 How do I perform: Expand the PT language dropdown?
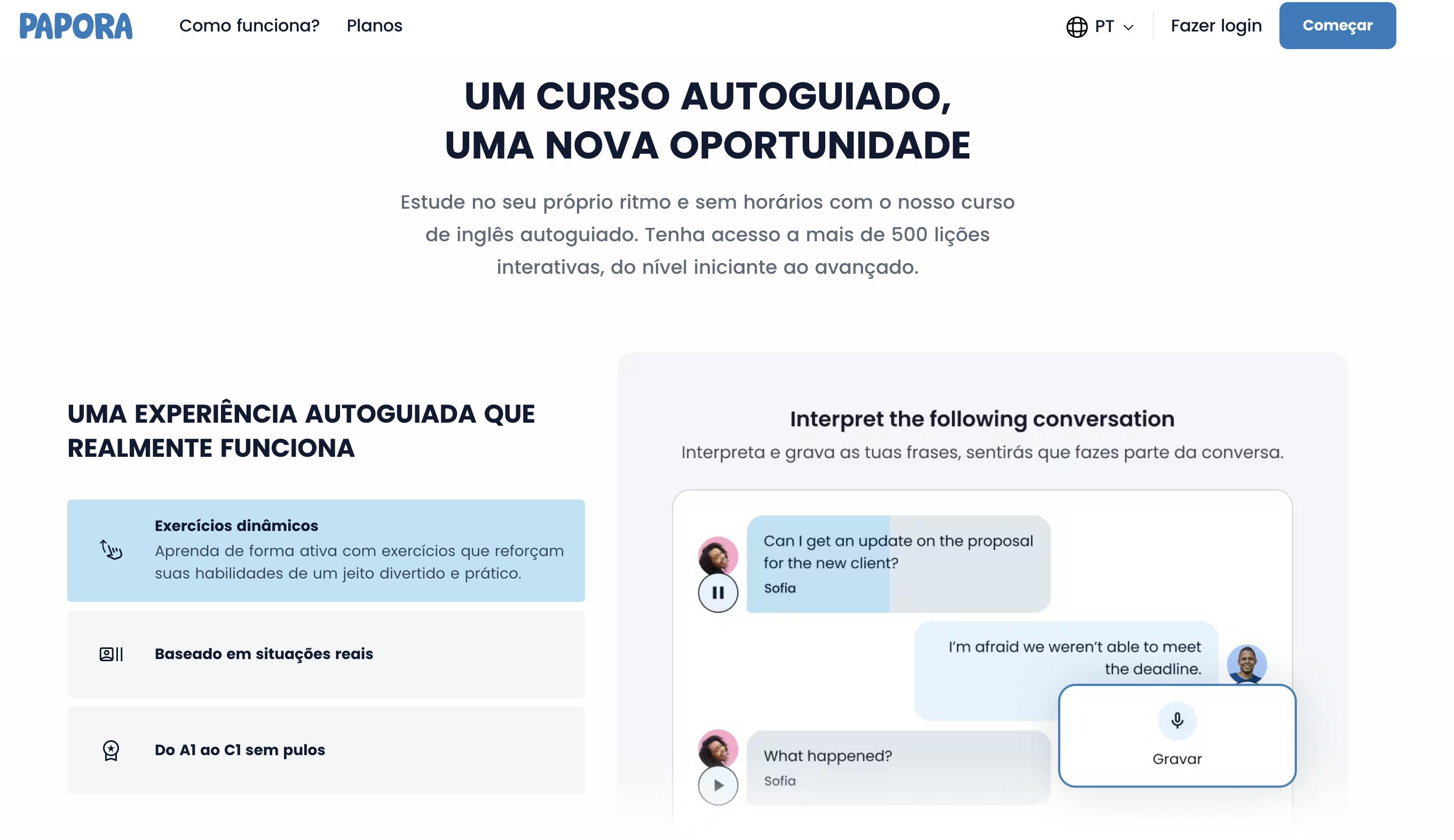point(1100,27)
